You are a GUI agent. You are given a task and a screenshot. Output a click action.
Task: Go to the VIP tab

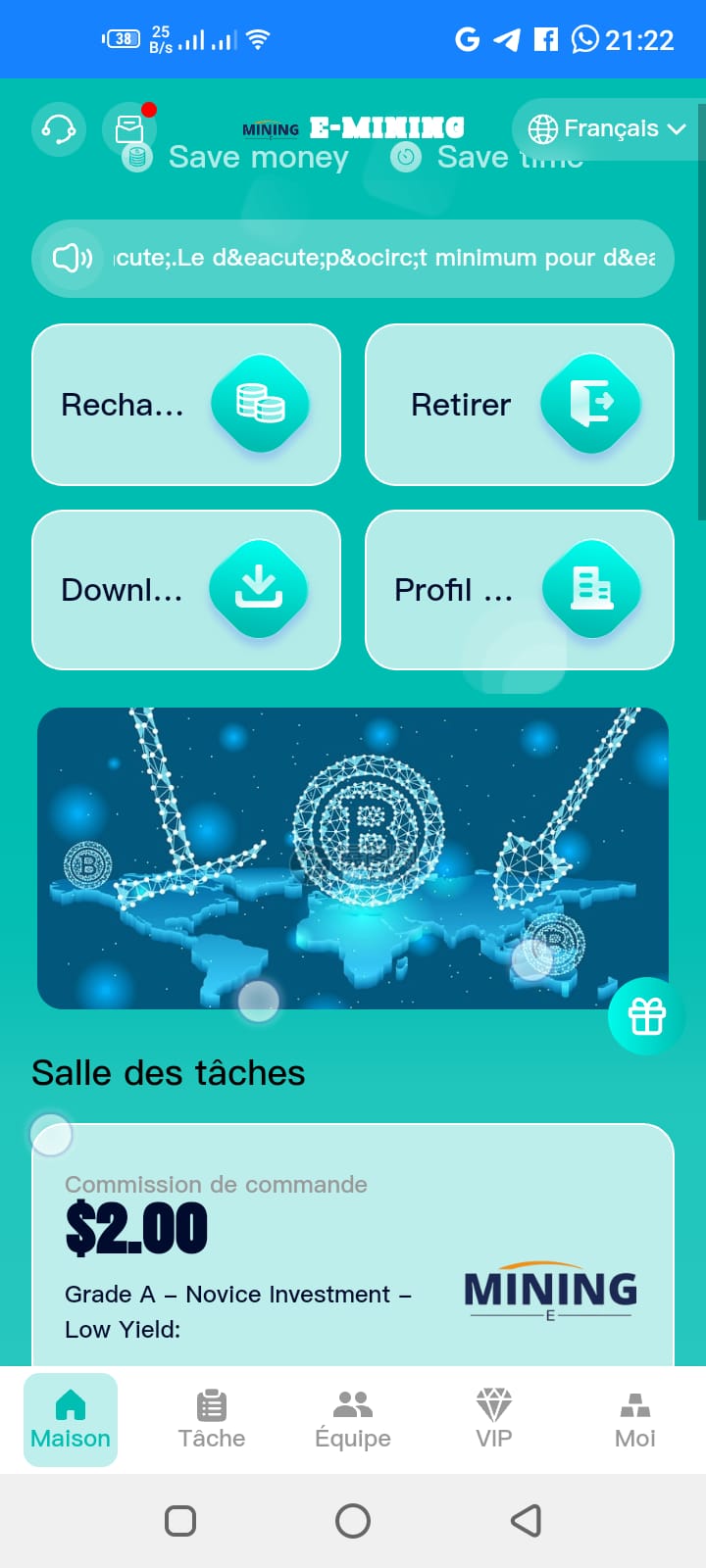click(x=494, y=1420)
